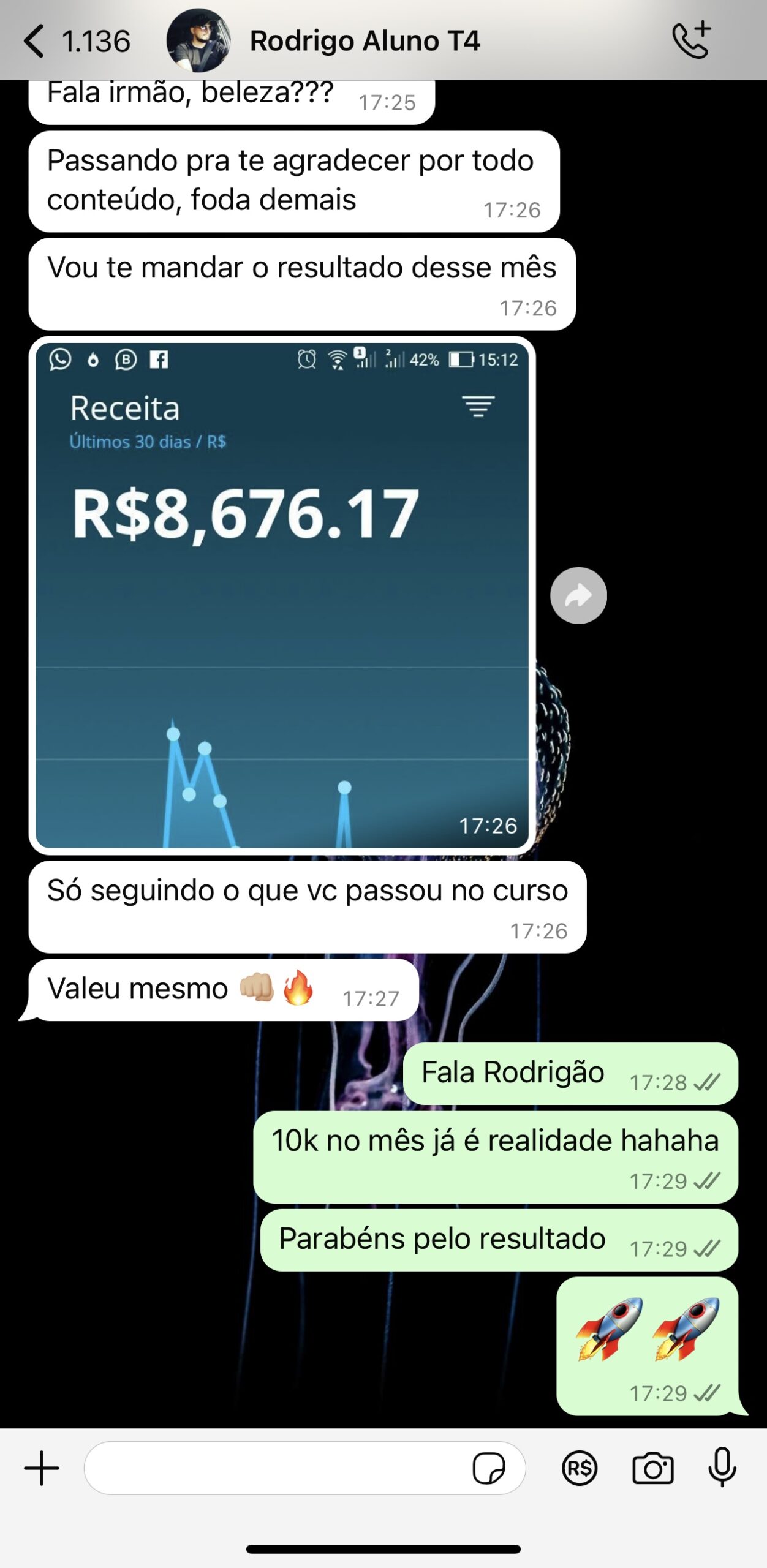Open the camera to take a photo
The width and height of the screenshot is (767, 1568).
[x=652, y=1468]
